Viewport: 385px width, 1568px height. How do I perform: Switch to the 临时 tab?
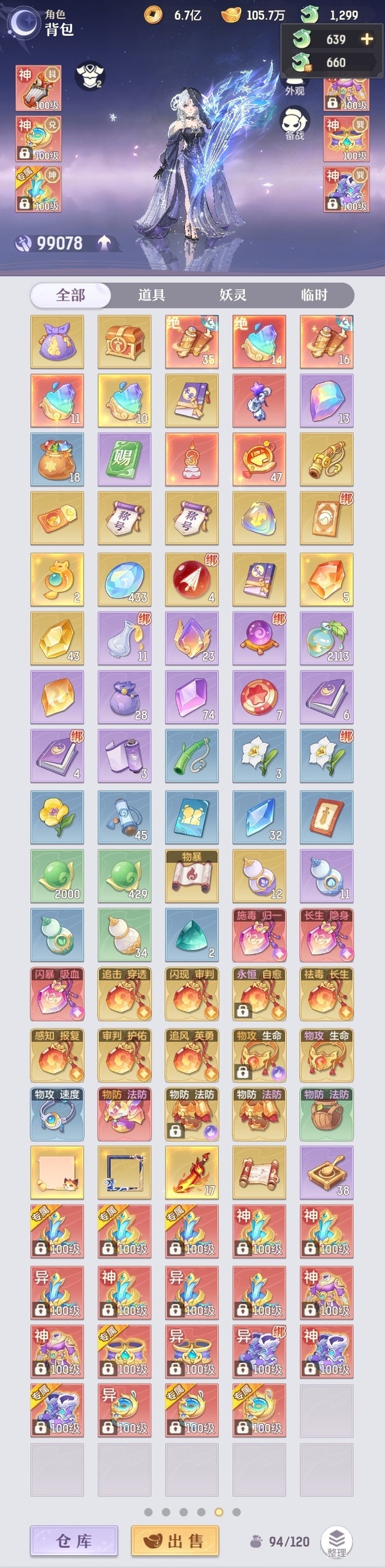tap(314, 295)
